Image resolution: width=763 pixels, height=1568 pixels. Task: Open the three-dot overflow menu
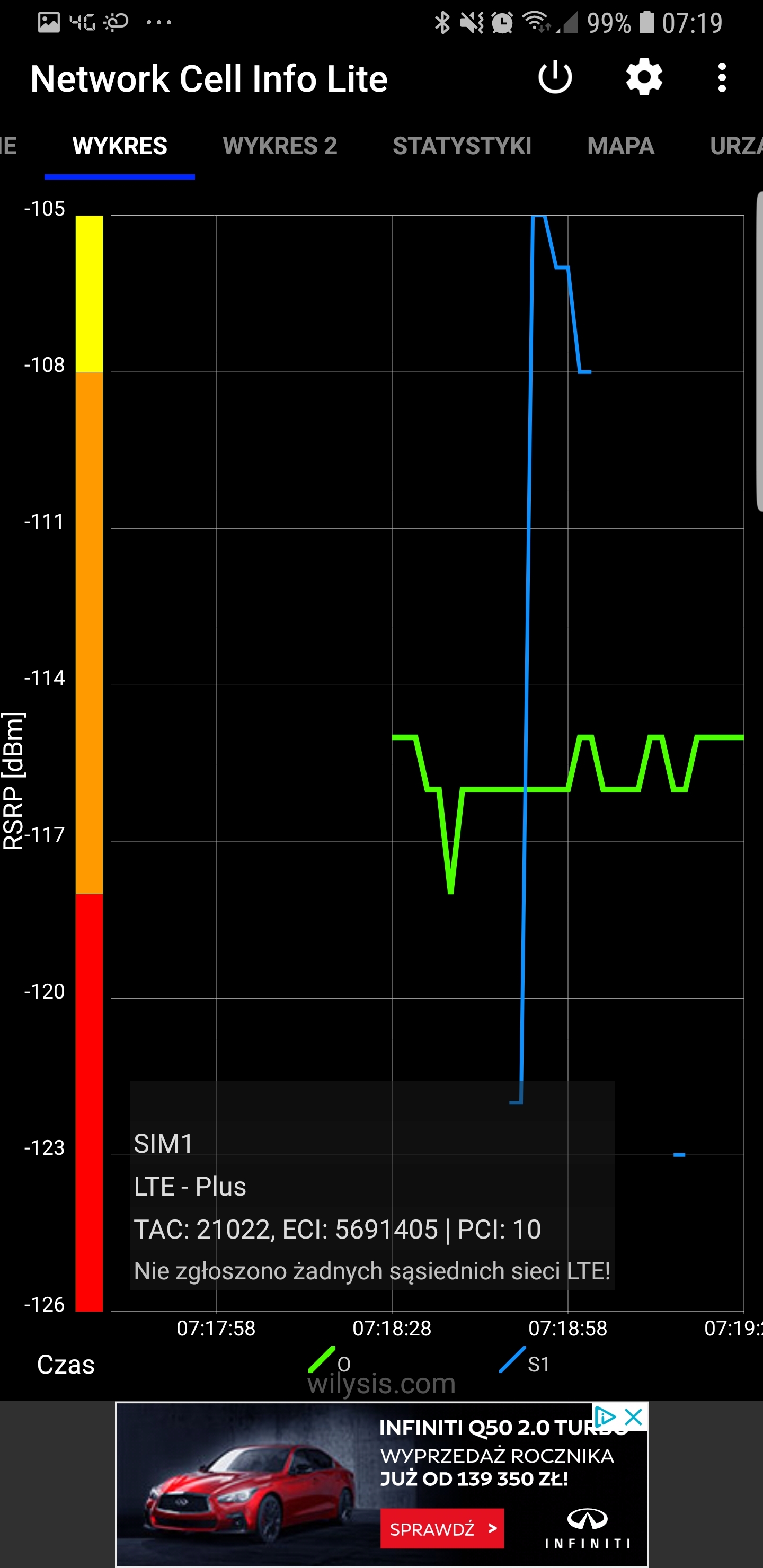pyautogui.click(x=722, y=78)
